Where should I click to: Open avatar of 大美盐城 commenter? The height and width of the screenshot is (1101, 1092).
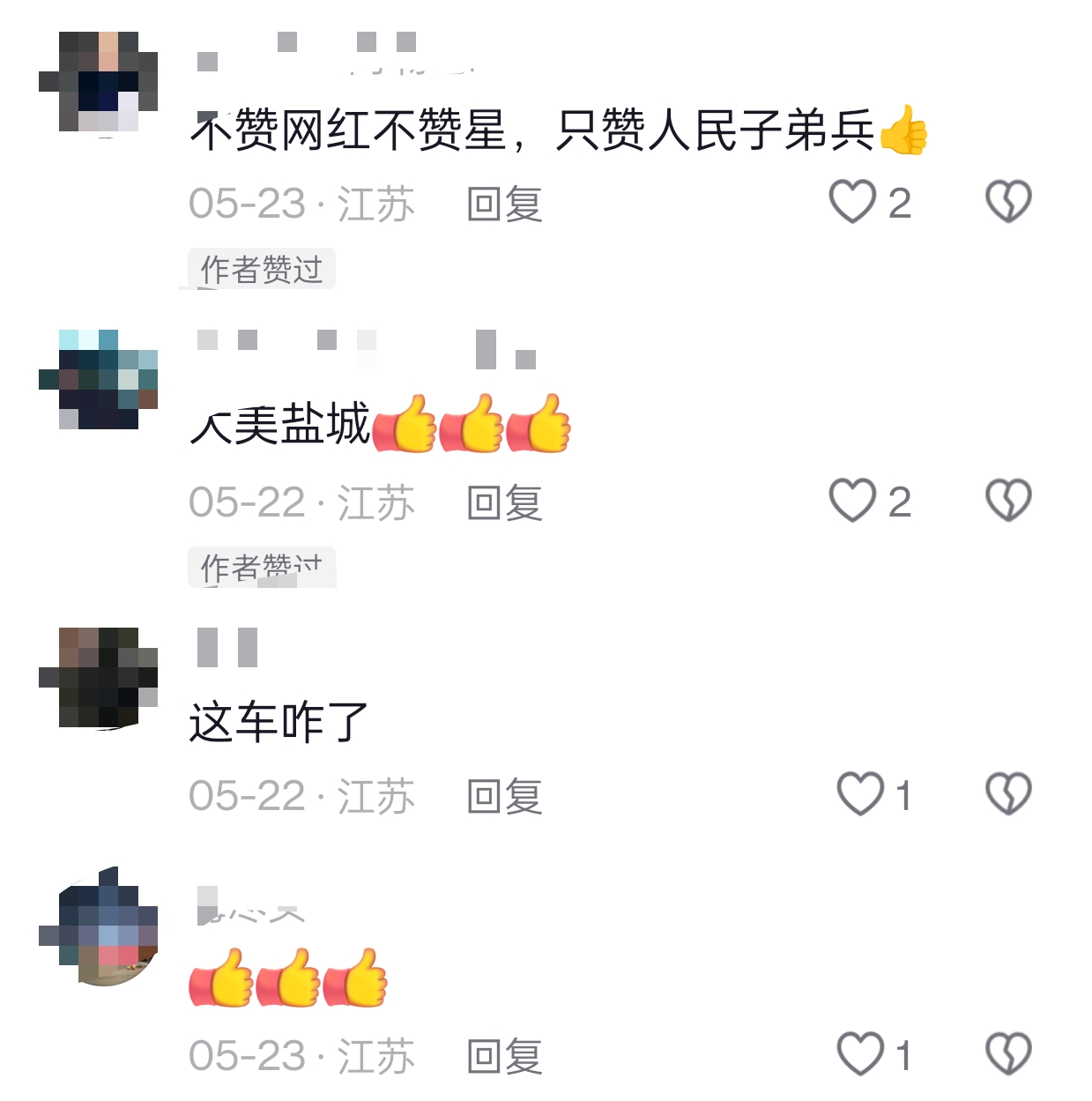click(x=99, y=380)
